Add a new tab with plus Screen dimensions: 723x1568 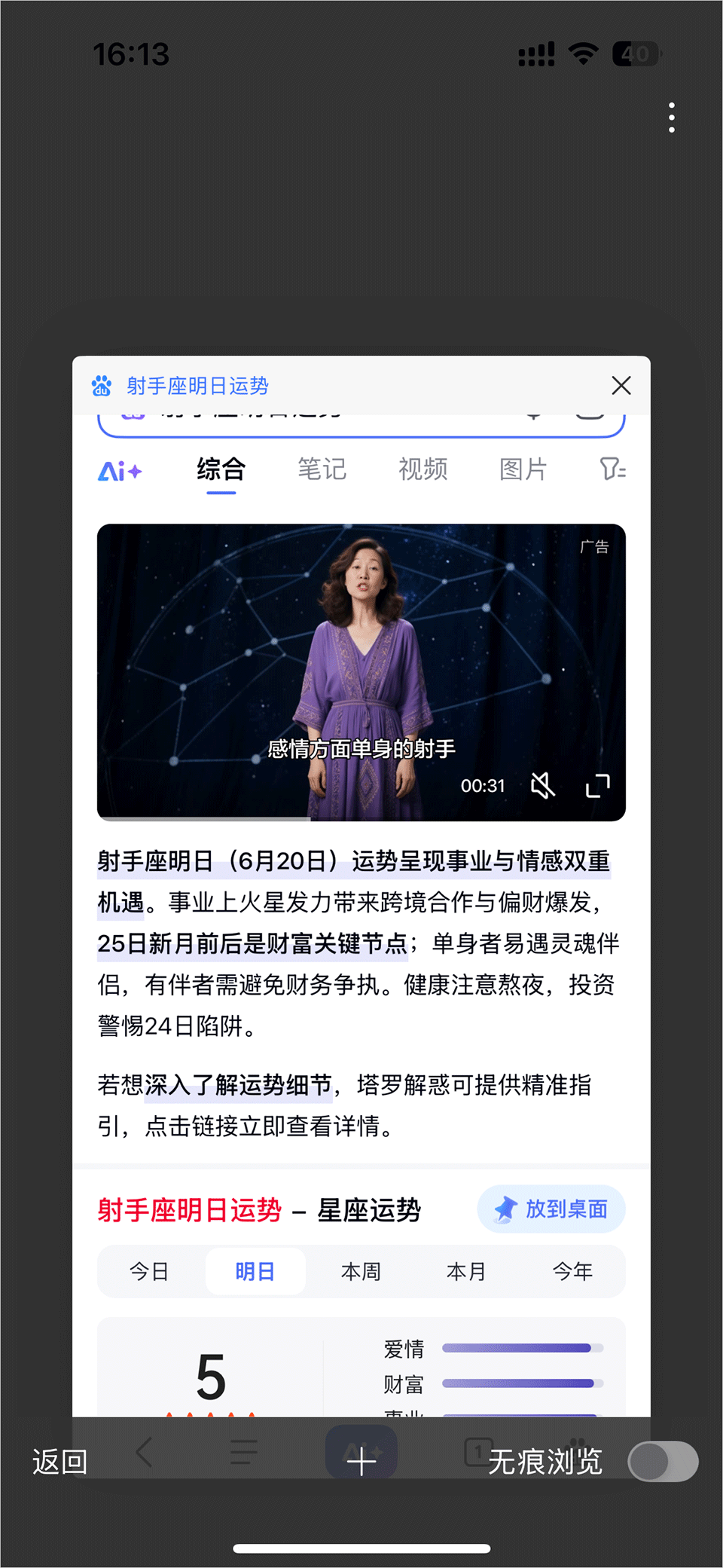[x=361, y=1462]
